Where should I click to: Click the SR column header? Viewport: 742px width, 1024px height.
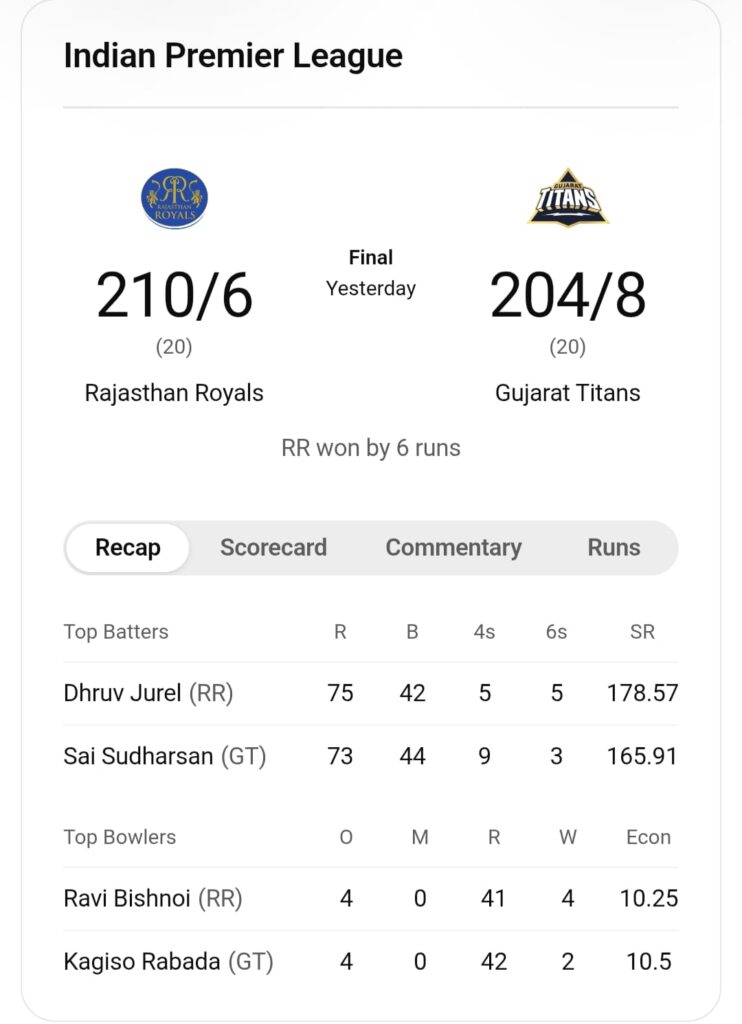click(643, 631)
